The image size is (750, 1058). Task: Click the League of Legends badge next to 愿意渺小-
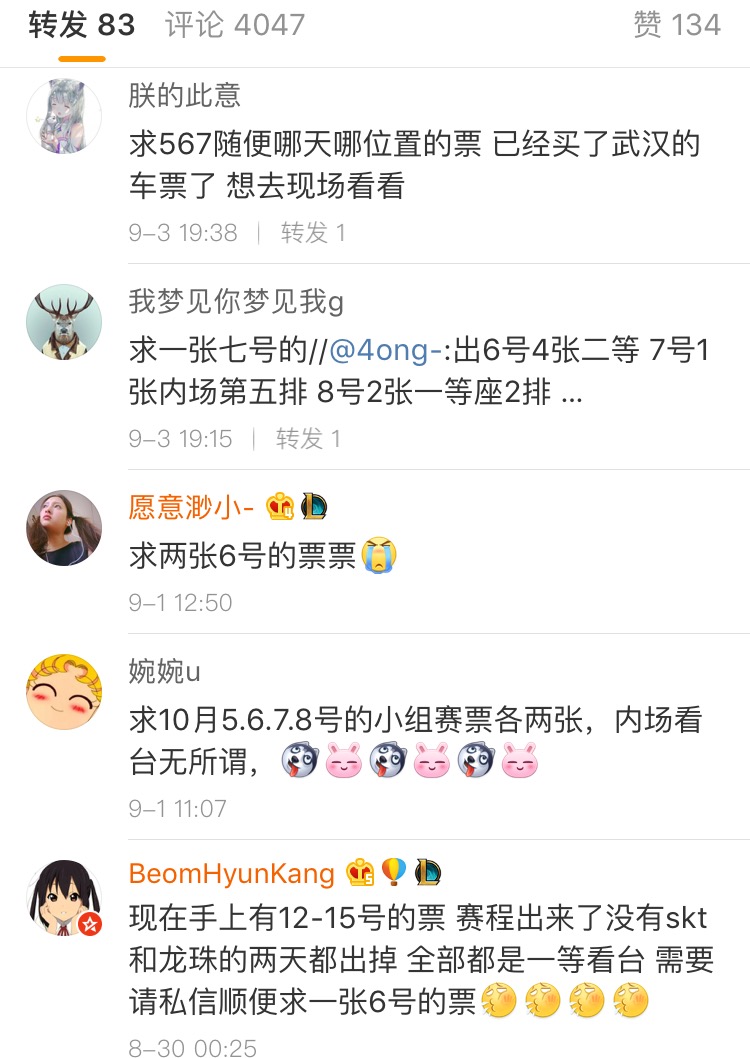[x=312, y=508]
